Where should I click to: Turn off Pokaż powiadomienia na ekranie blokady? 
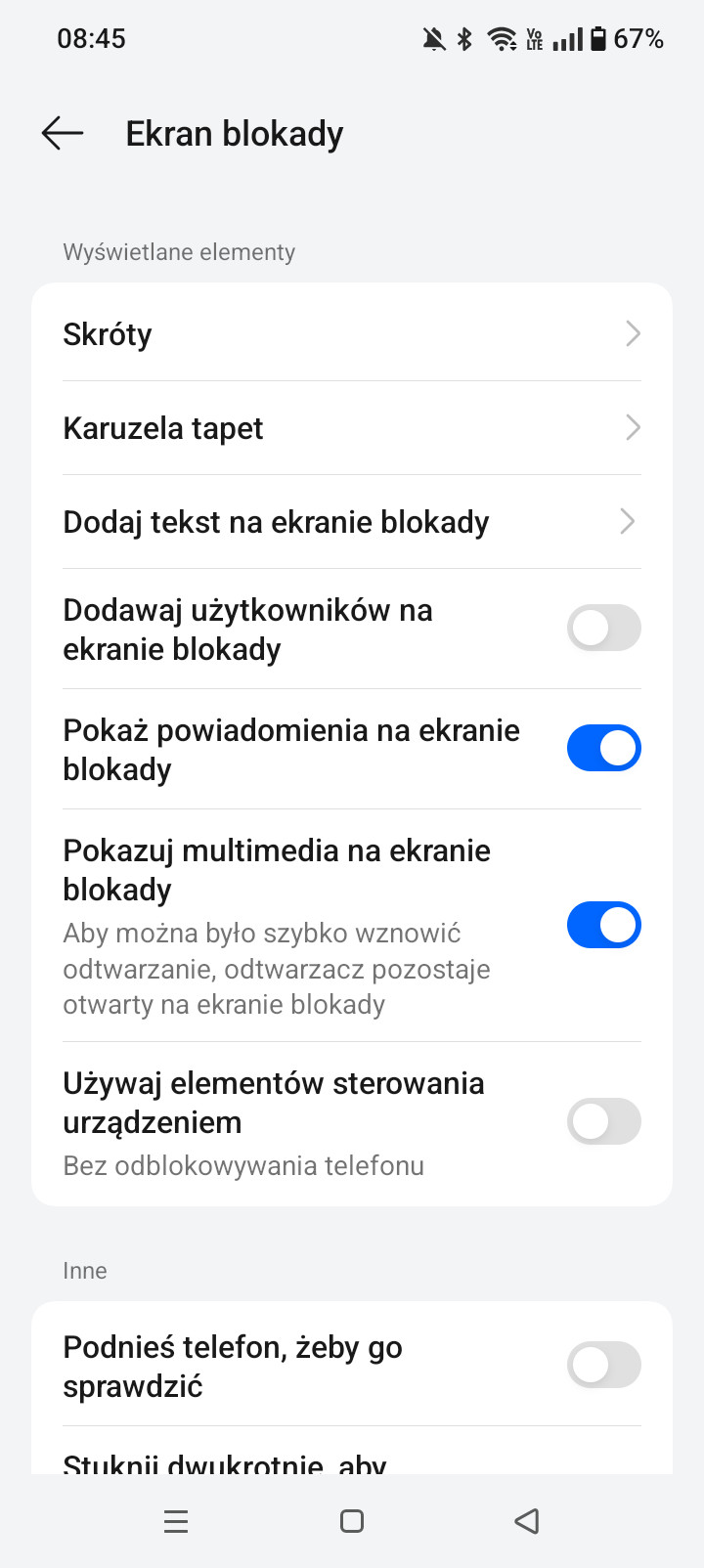click(x=603, y=748)
